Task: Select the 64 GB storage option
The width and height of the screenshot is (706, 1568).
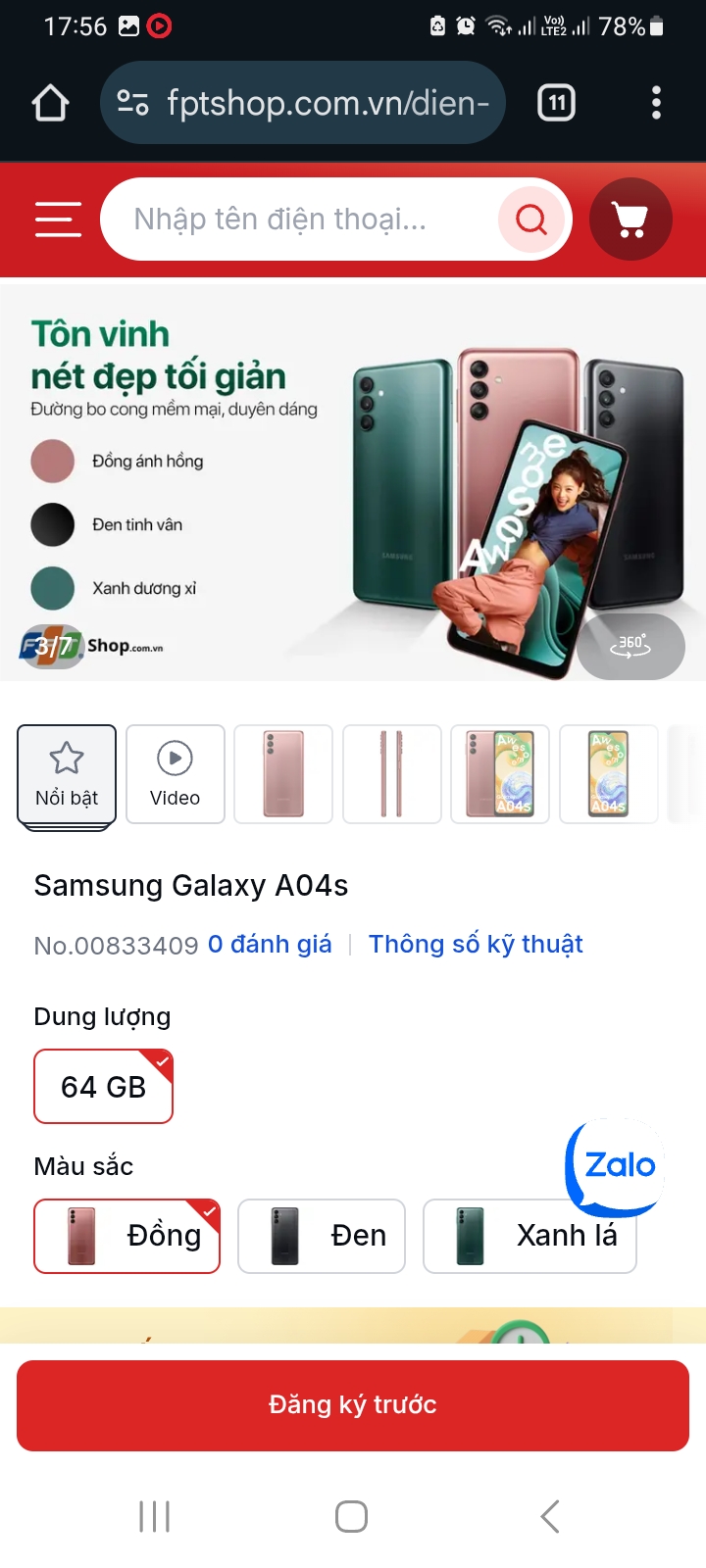Action: (x=103, y=1087)
